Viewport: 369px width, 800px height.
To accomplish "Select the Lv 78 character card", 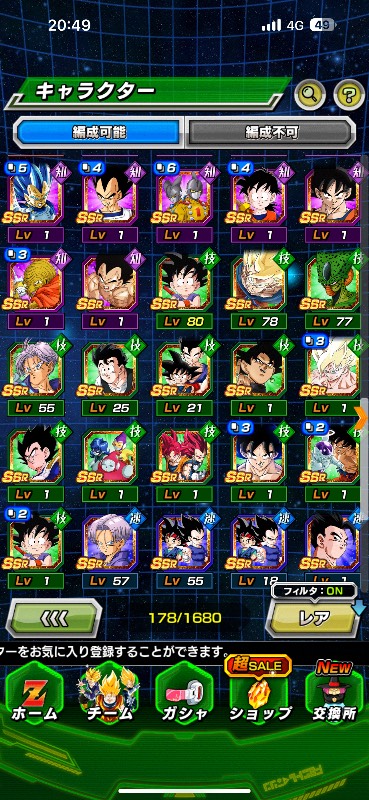I will [258, 290].
